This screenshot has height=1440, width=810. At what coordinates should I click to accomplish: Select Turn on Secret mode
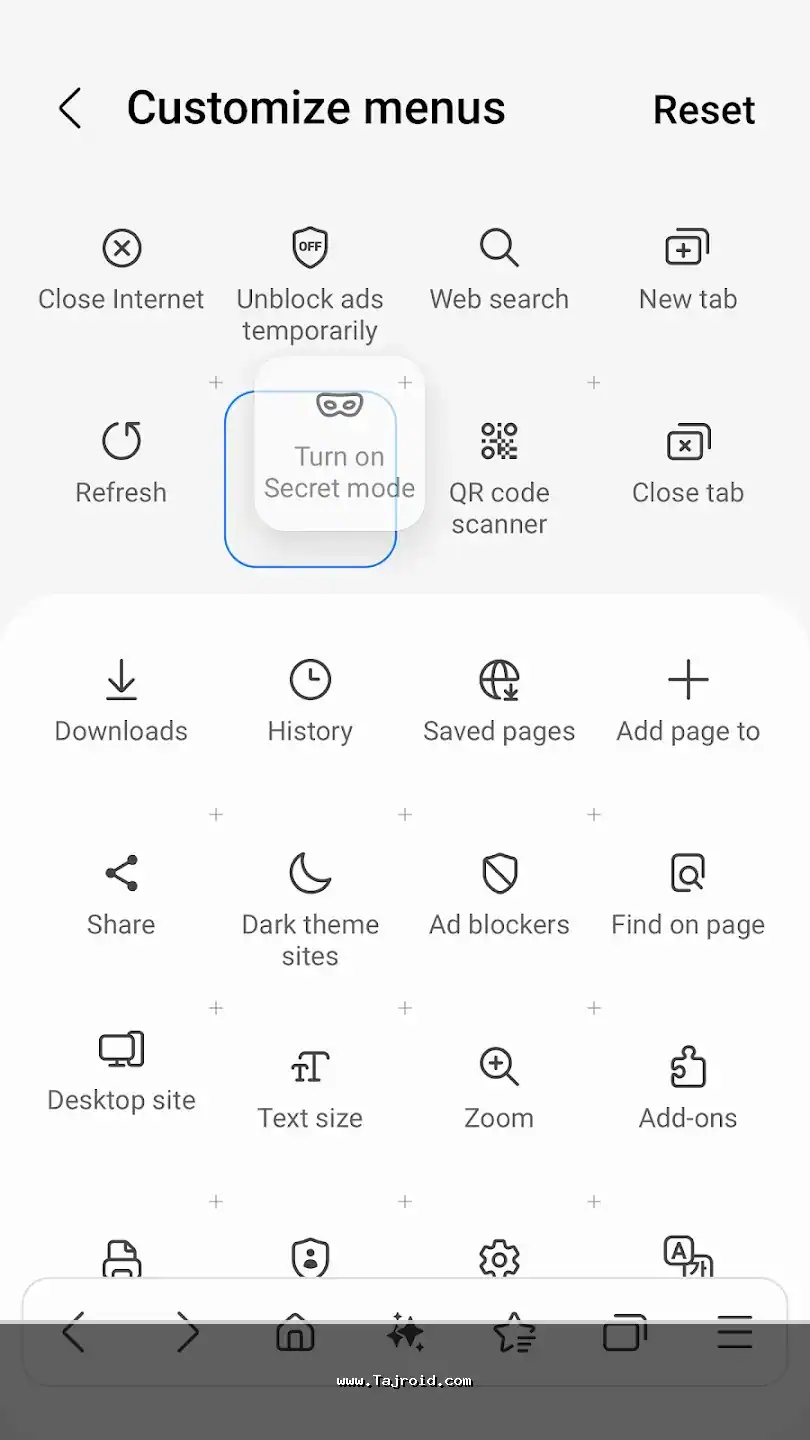pos(339,445)
